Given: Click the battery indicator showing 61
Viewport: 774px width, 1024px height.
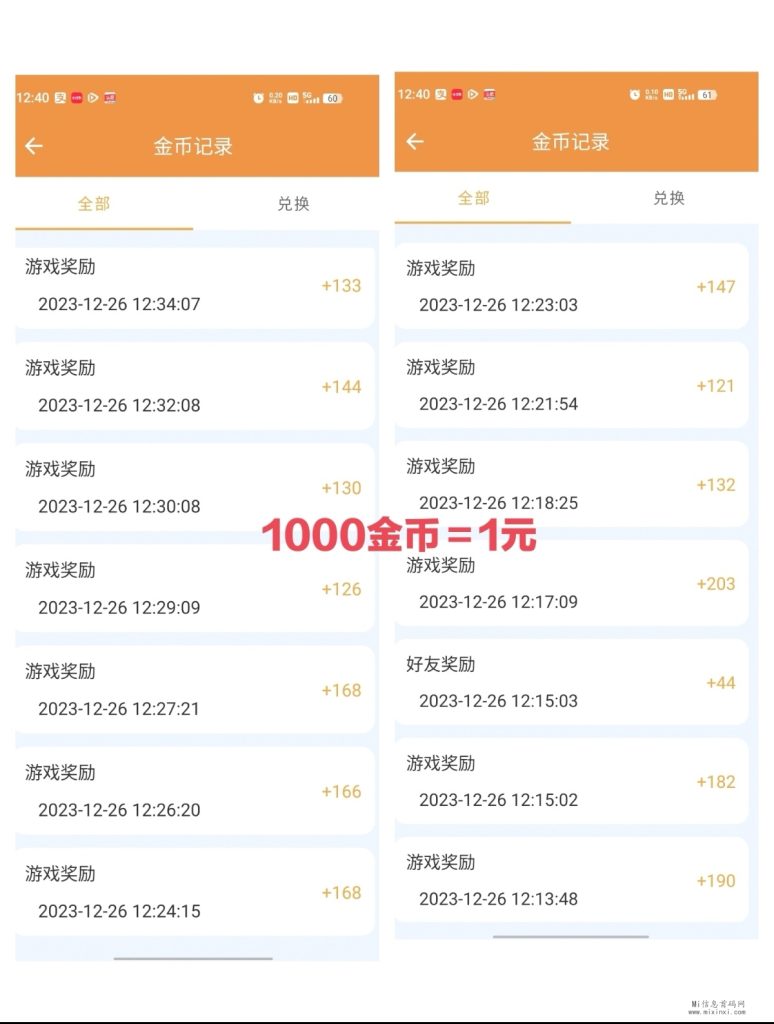Looking at the screenshot, I should [710, 93].
